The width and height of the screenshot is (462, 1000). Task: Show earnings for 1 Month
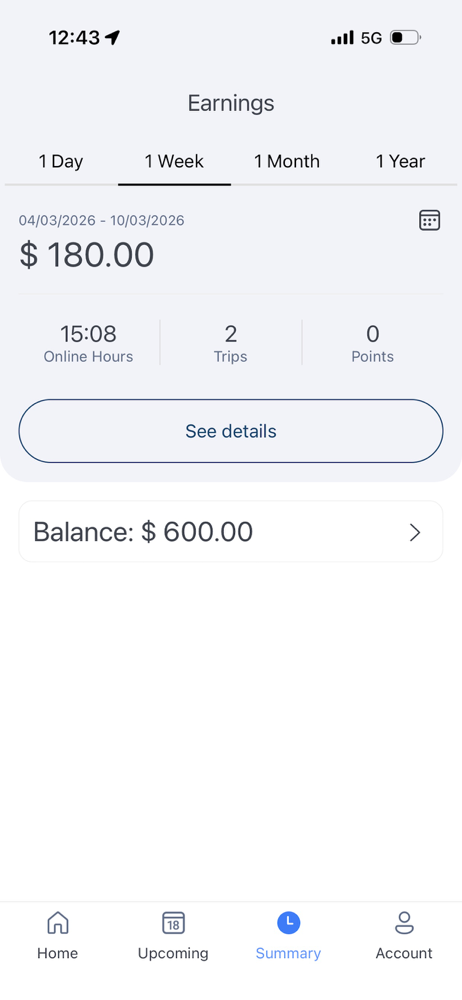tap(287, 161)
